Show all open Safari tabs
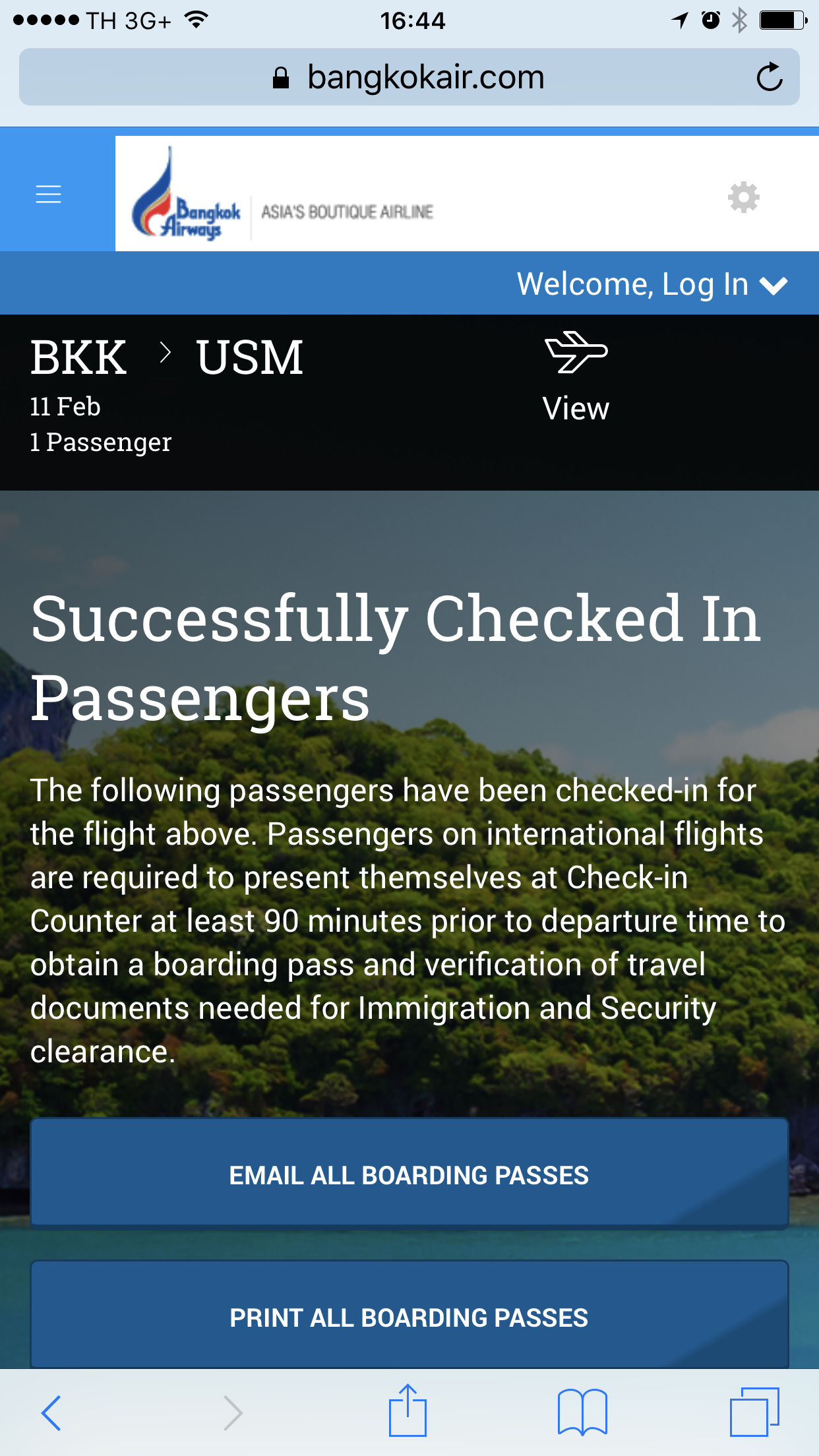The height and width of the screenshot is (1456, 819). pyautogui.click(x=754, y=1412)
